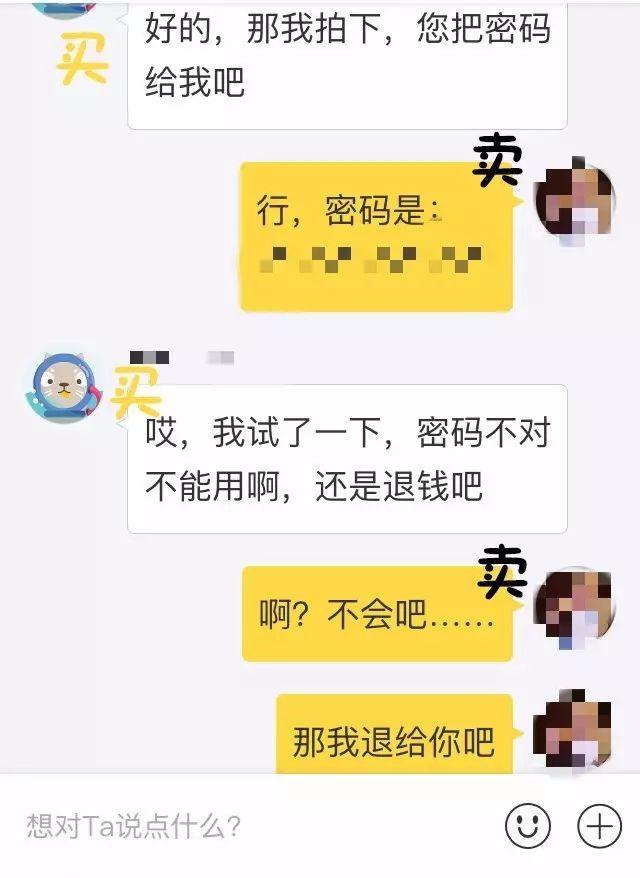Tap the message input field 想对Ta说点什么
Screen dimensions: 640x878
tap(250, 826)
